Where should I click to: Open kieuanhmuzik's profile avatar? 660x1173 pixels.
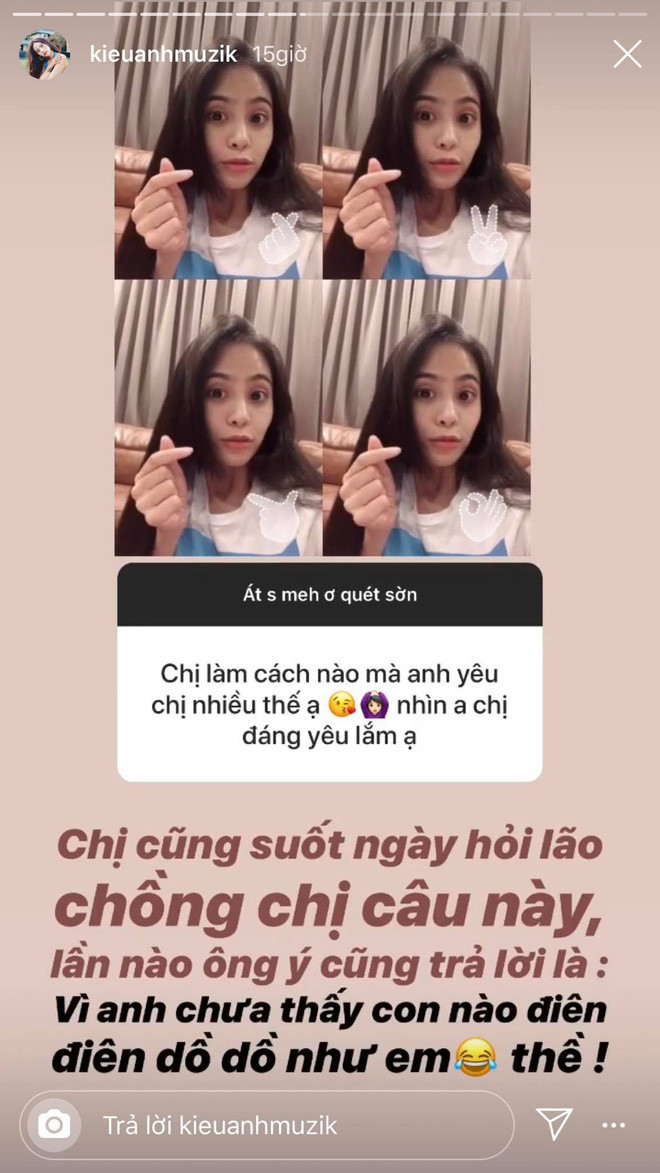tap(44, 55)
